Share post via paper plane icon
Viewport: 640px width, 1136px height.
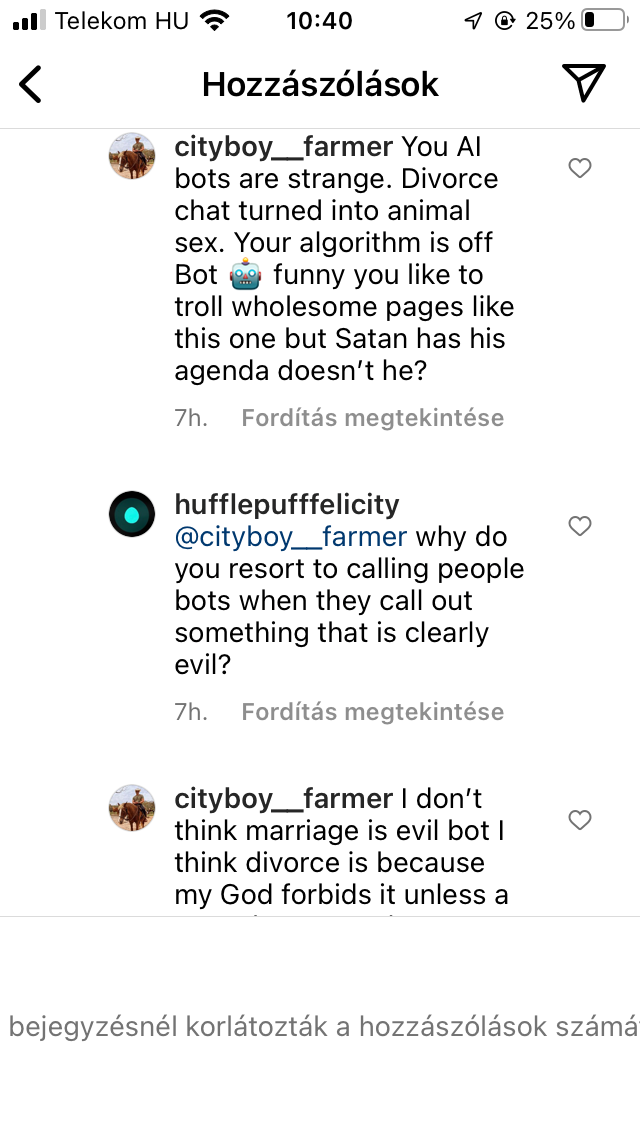point(583,83)
